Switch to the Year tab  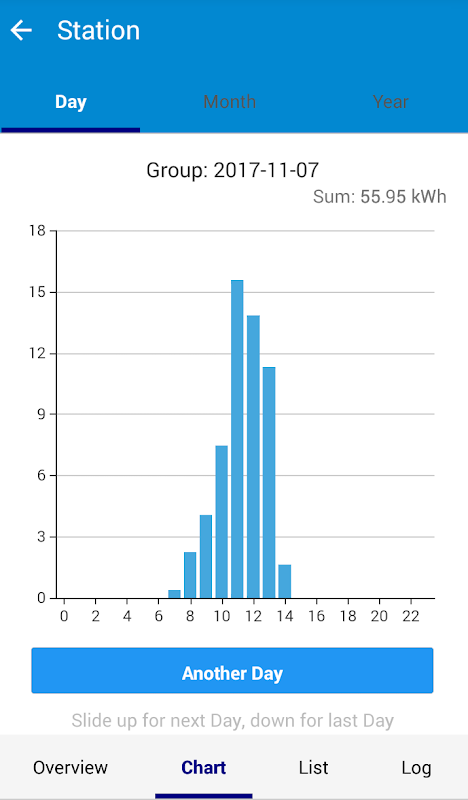390,102
